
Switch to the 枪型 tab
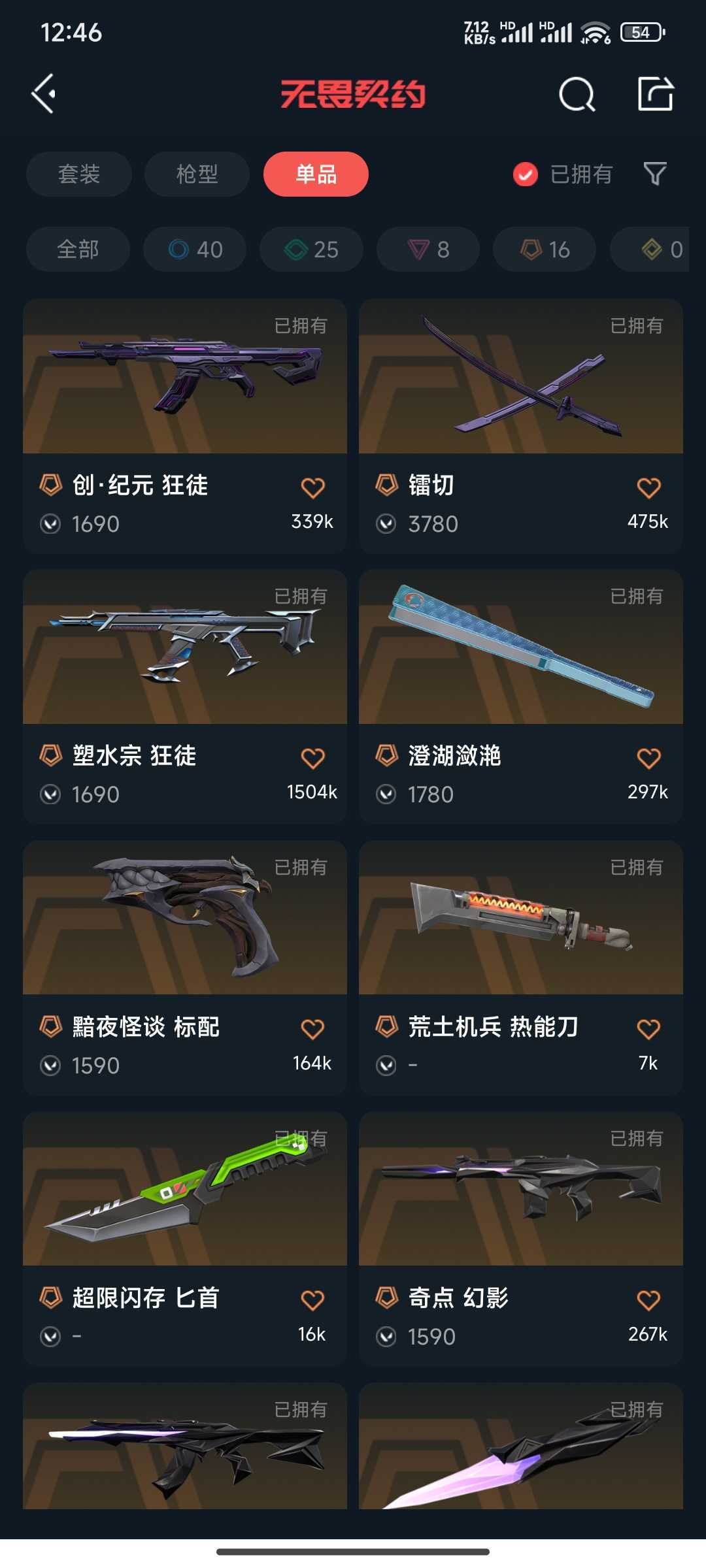tap(197, 174)
